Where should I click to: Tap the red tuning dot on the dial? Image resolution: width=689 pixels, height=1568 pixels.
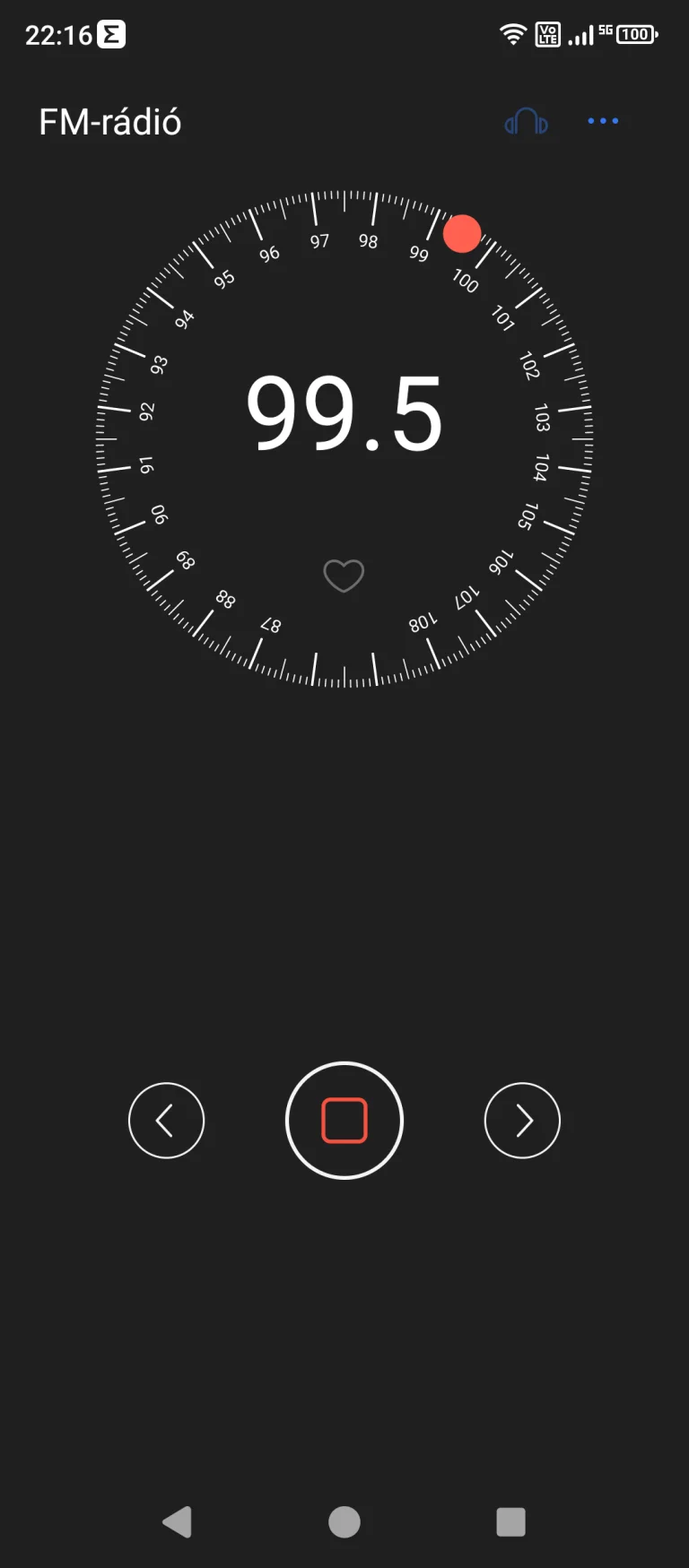tap(462, 233)
